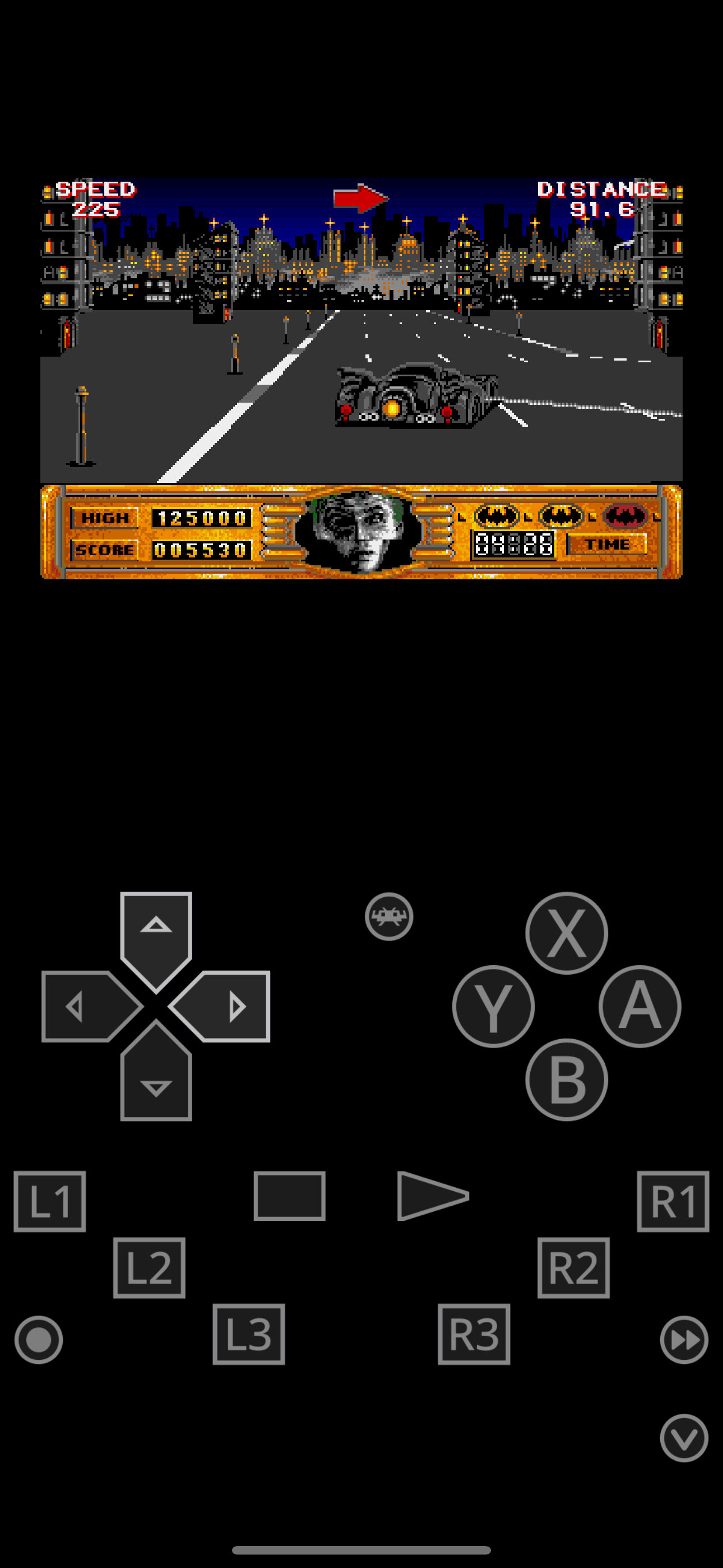This screenshot has height=1568, width=723.
Task: Tap the circular analog toggle icon
Action: pos(38,1340)
